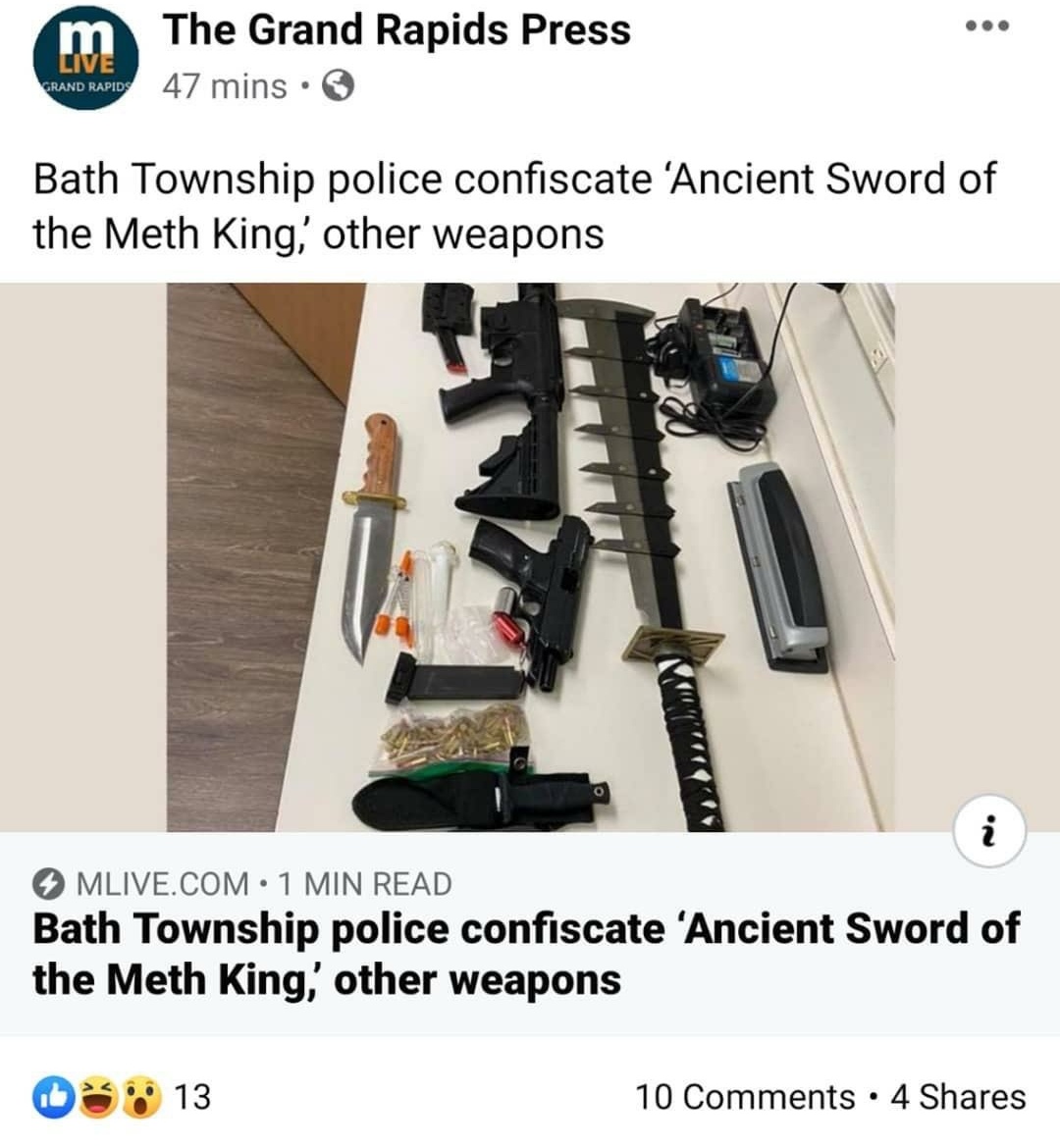
Task: Tap the info icon on the article
Action: coord(989,832)
